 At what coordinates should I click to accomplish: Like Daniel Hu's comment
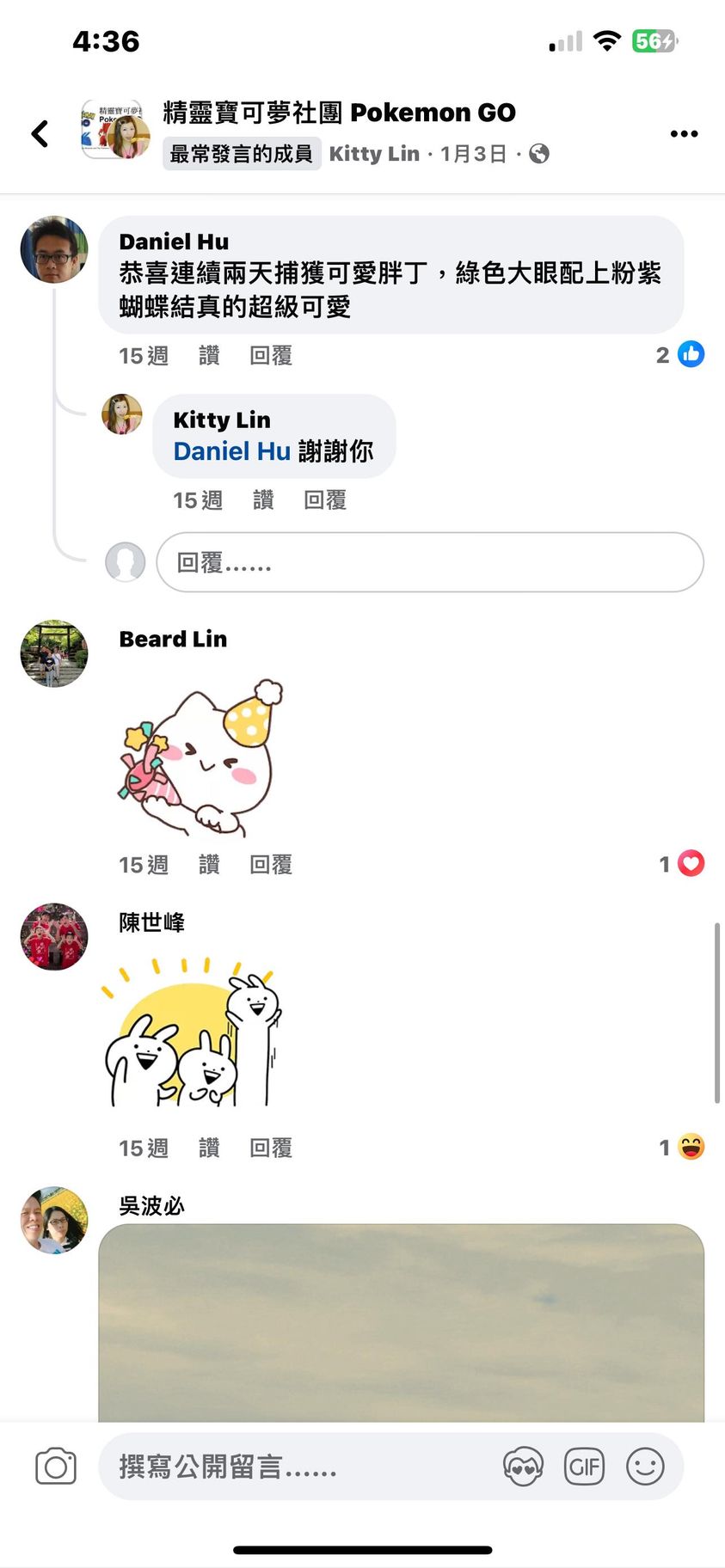pyautogui.click(x=209, y=355)
